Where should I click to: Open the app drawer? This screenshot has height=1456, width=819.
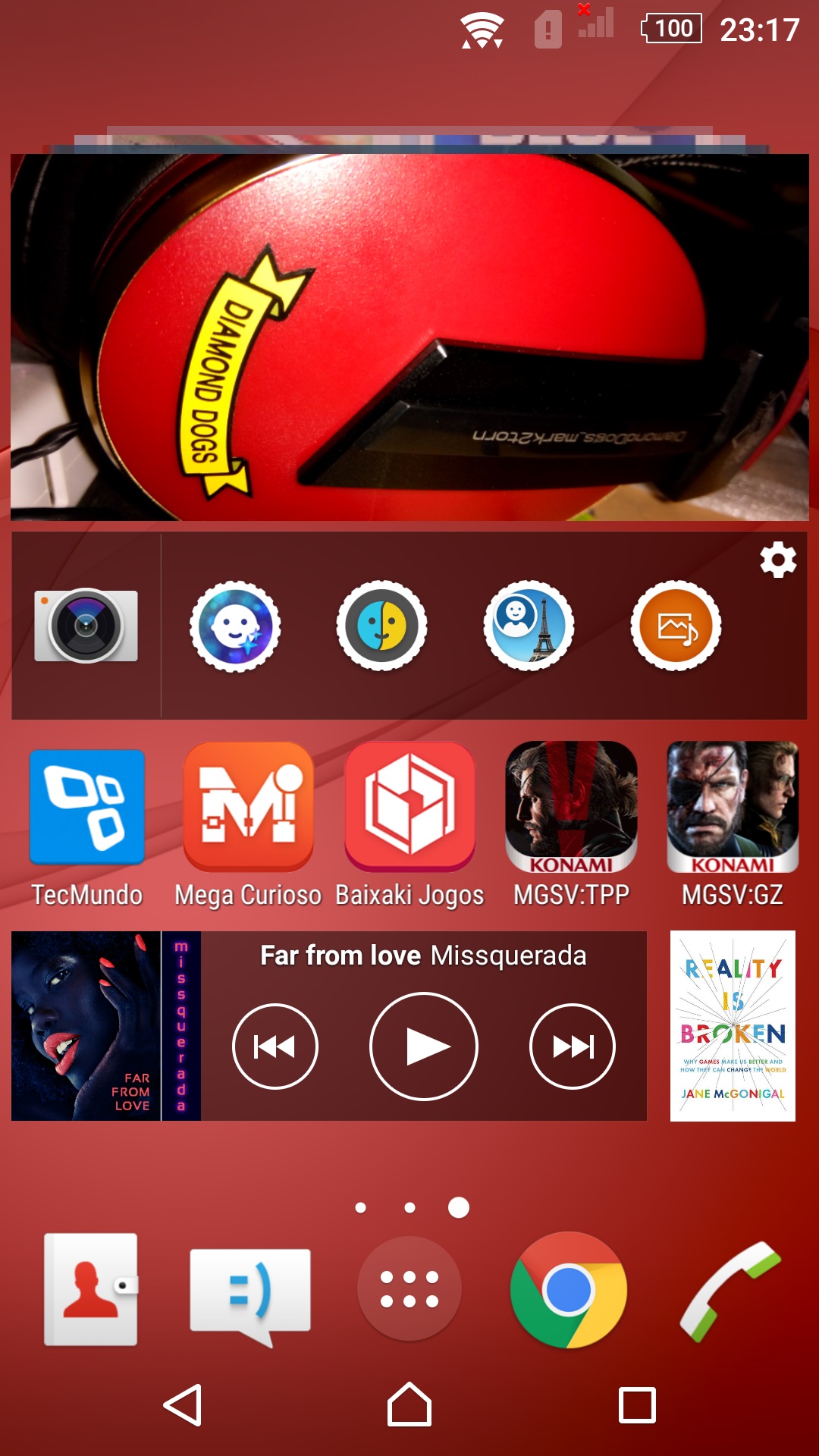pyautogui.click(x=409, y=1288)
